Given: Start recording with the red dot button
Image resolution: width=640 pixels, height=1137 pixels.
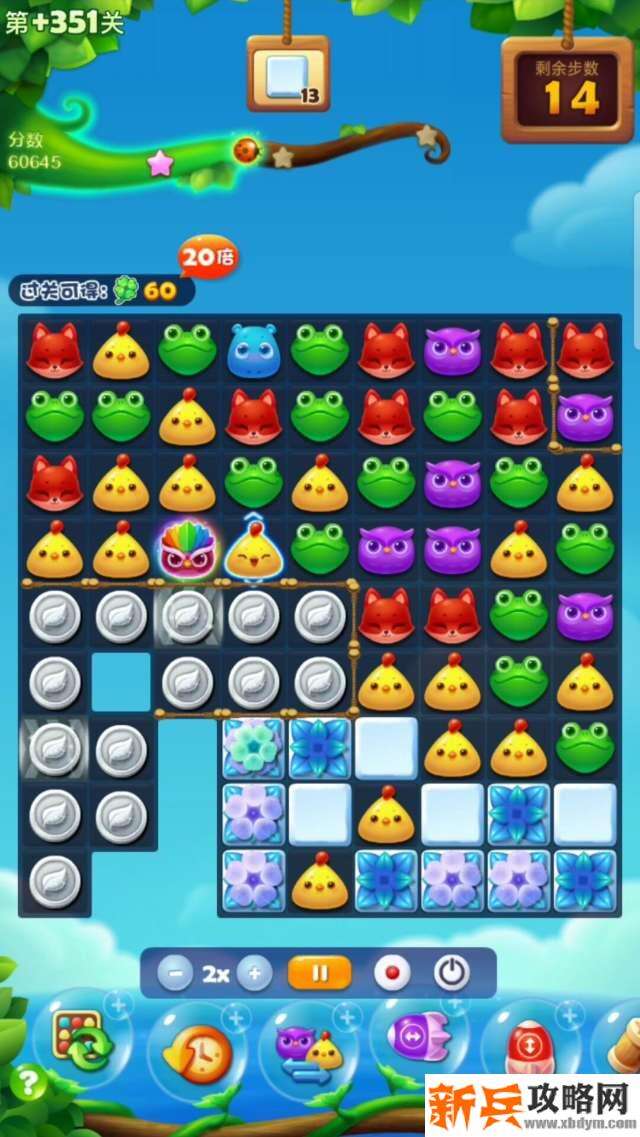Looking at the screenshot, I should click(x=391, y=973).
